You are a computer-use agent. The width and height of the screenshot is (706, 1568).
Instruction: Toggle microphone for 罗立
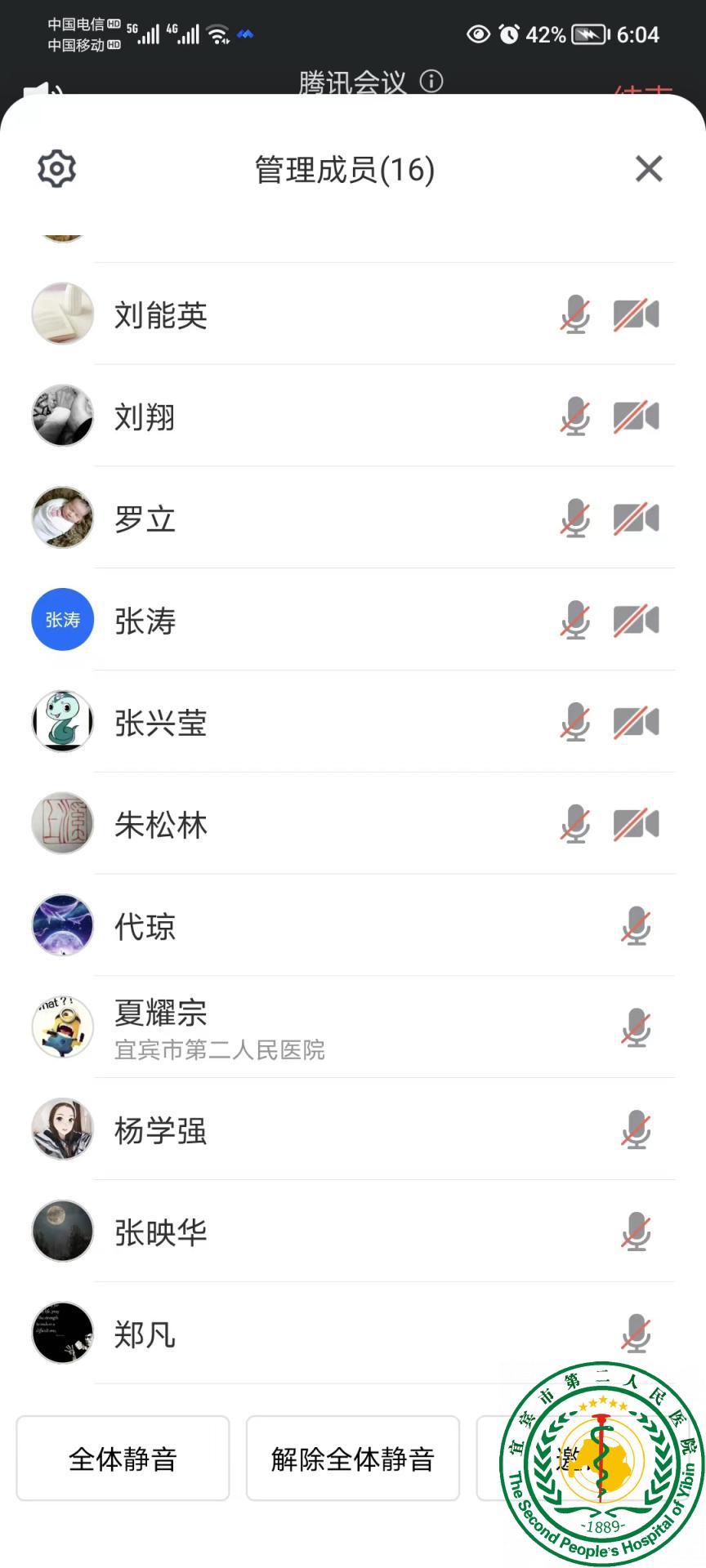pyautogui.click(x=575, y=519)
